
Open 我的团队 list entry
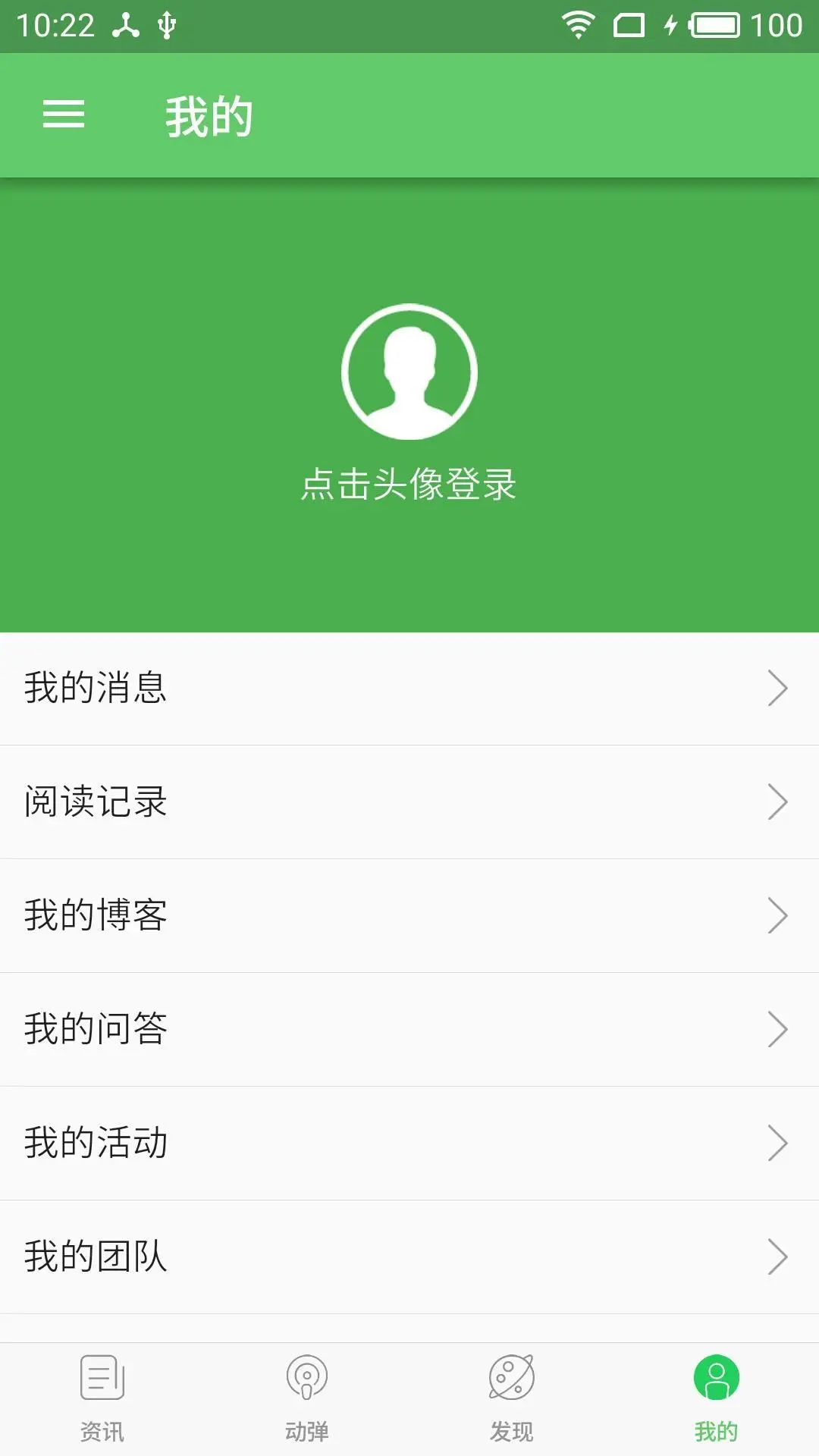409,1257
